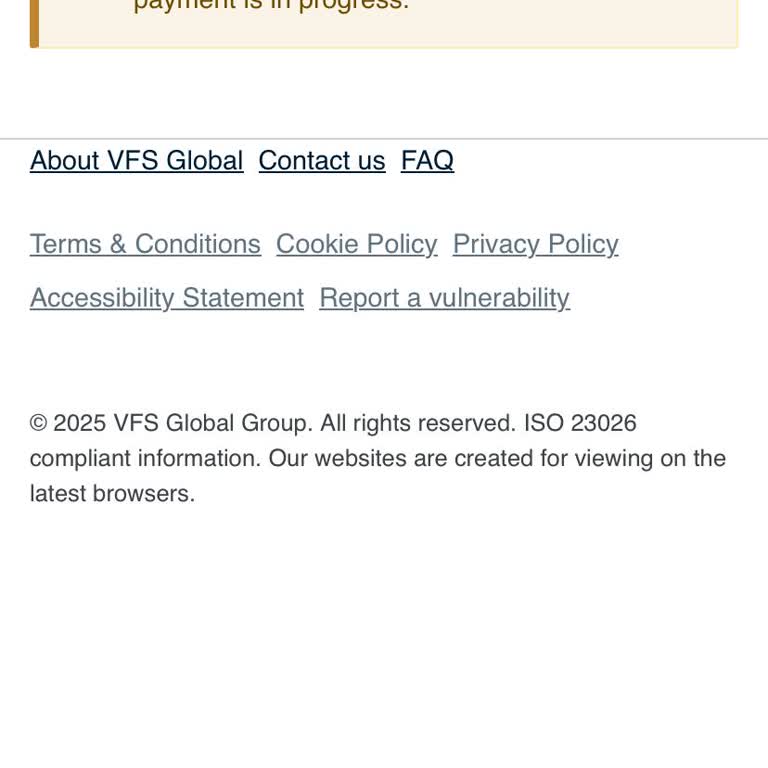The image size is (768, 768).
Task: Open the Accessibility Statement
Action: 166,298
